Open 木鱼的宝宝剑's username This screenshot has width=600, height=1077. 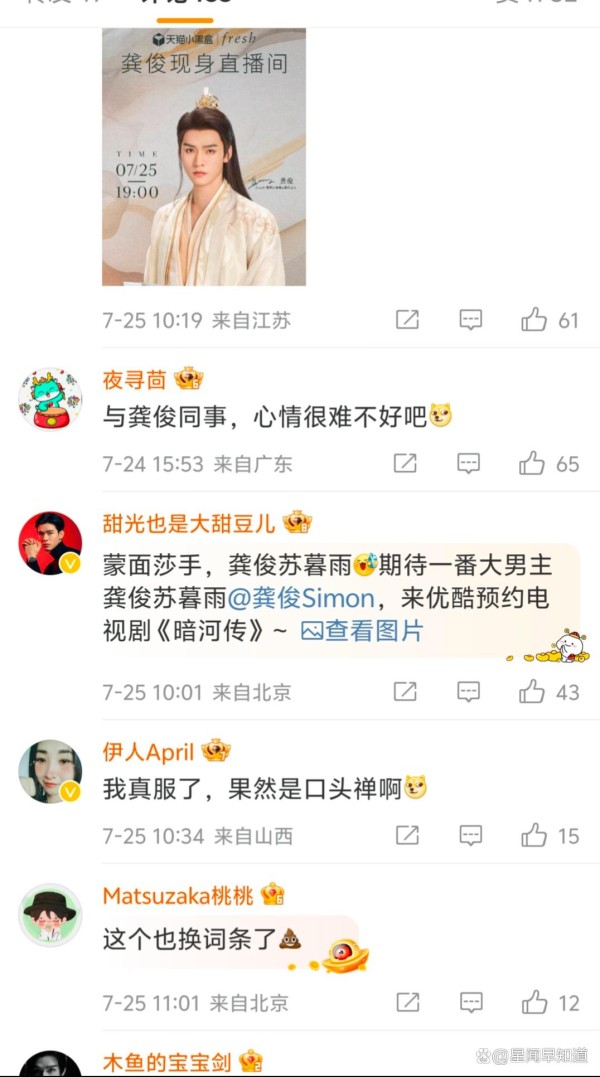click(x=167, y=1063)
